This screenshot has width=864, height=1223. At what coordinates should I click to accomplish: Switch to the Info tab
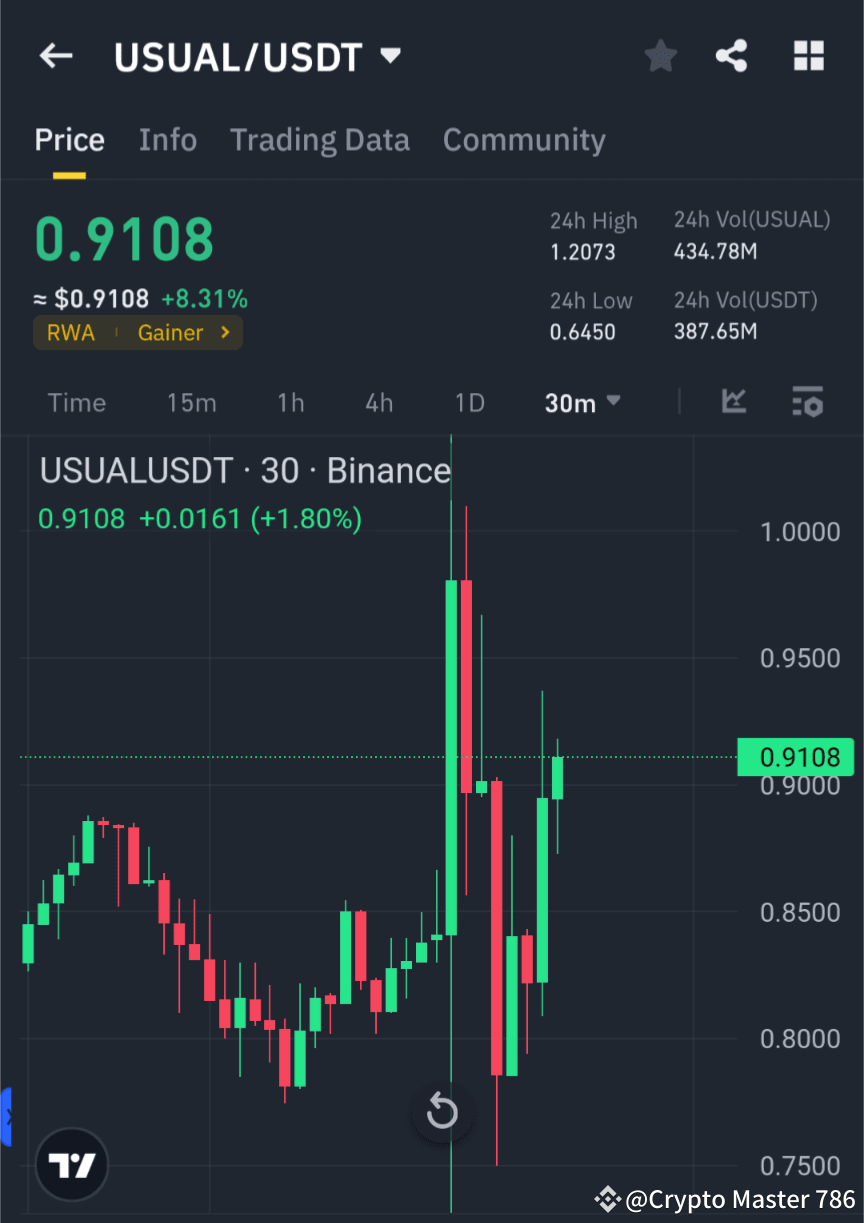coord(167,140)
